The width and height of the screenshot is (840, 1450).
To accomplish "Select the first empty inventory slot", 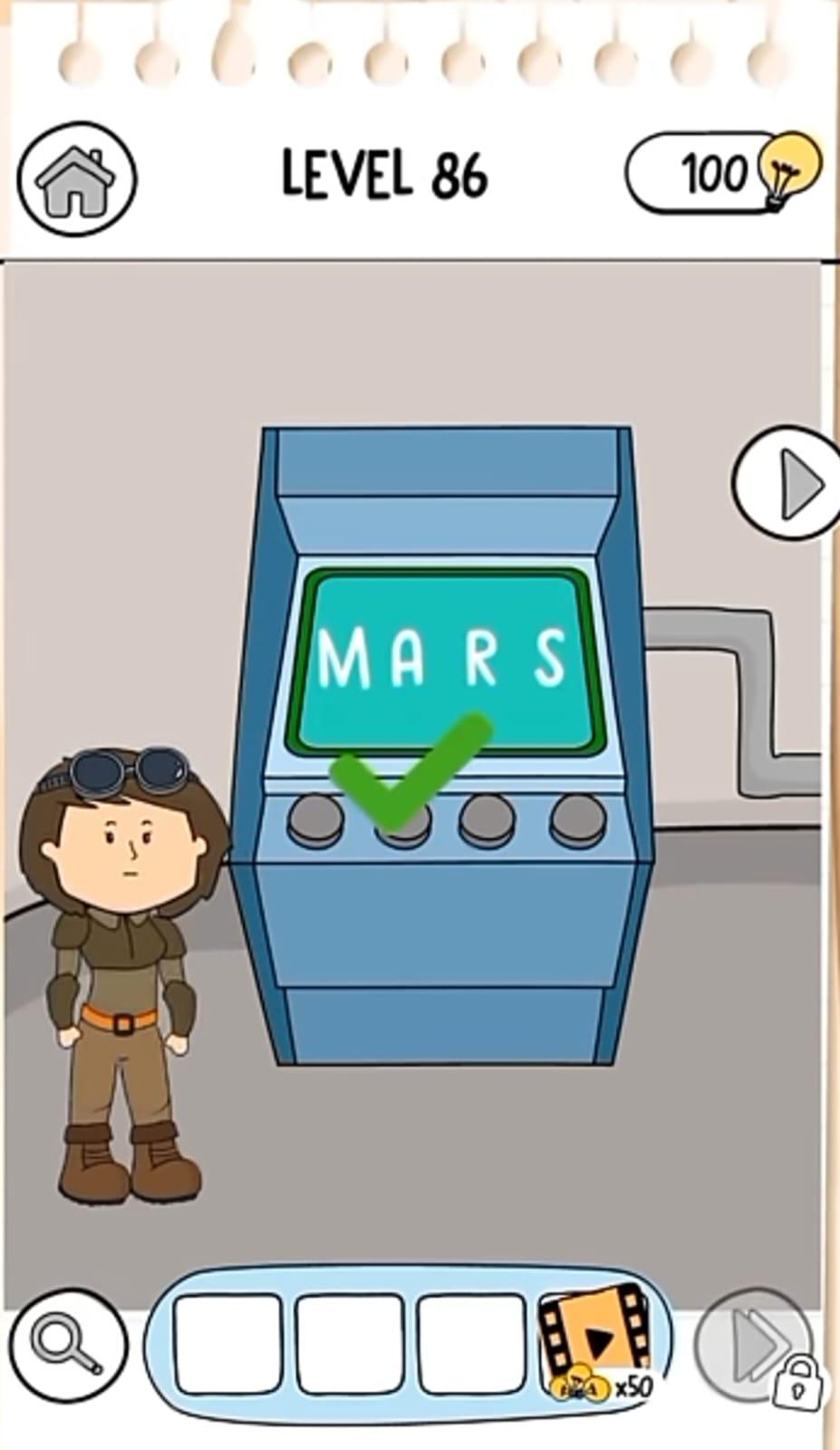I will [227, 1344].
